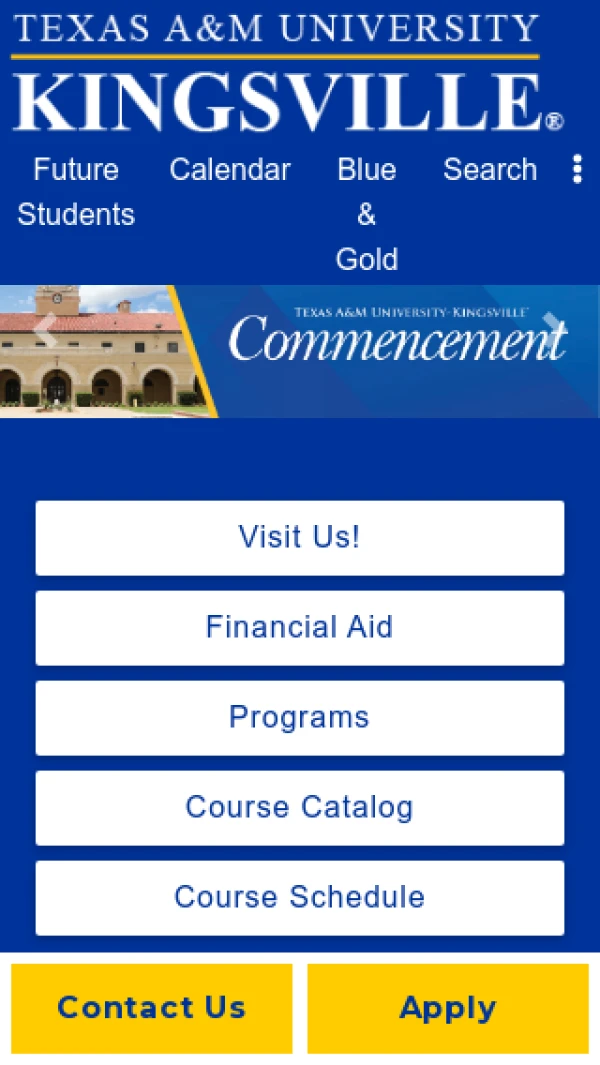Image resolution: width=600 pixels, height=1065 pixels.
Task: Open the Course Catalog
Action: [x=300, y=808]
